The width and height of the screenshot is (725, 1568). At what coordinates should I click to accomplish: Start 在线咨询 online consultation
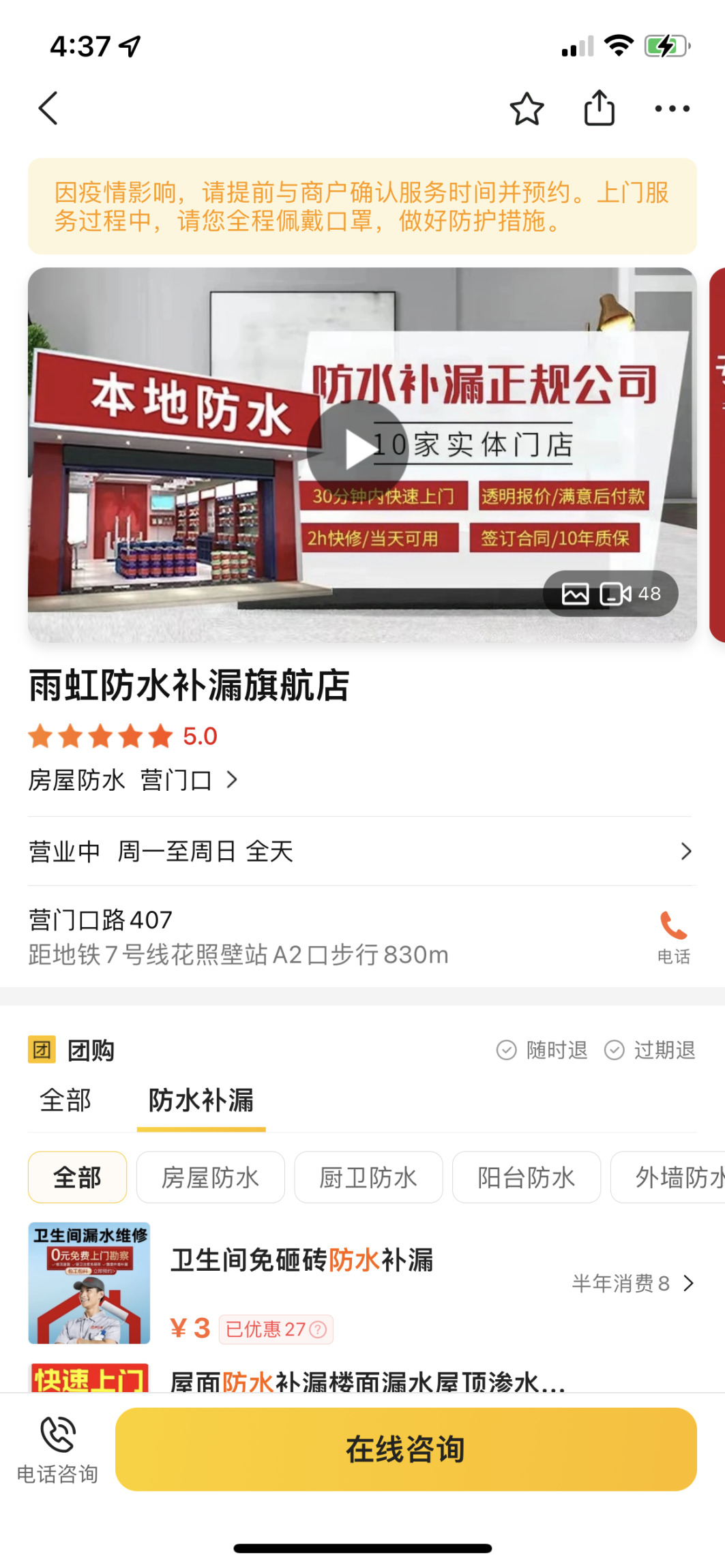406,1449
